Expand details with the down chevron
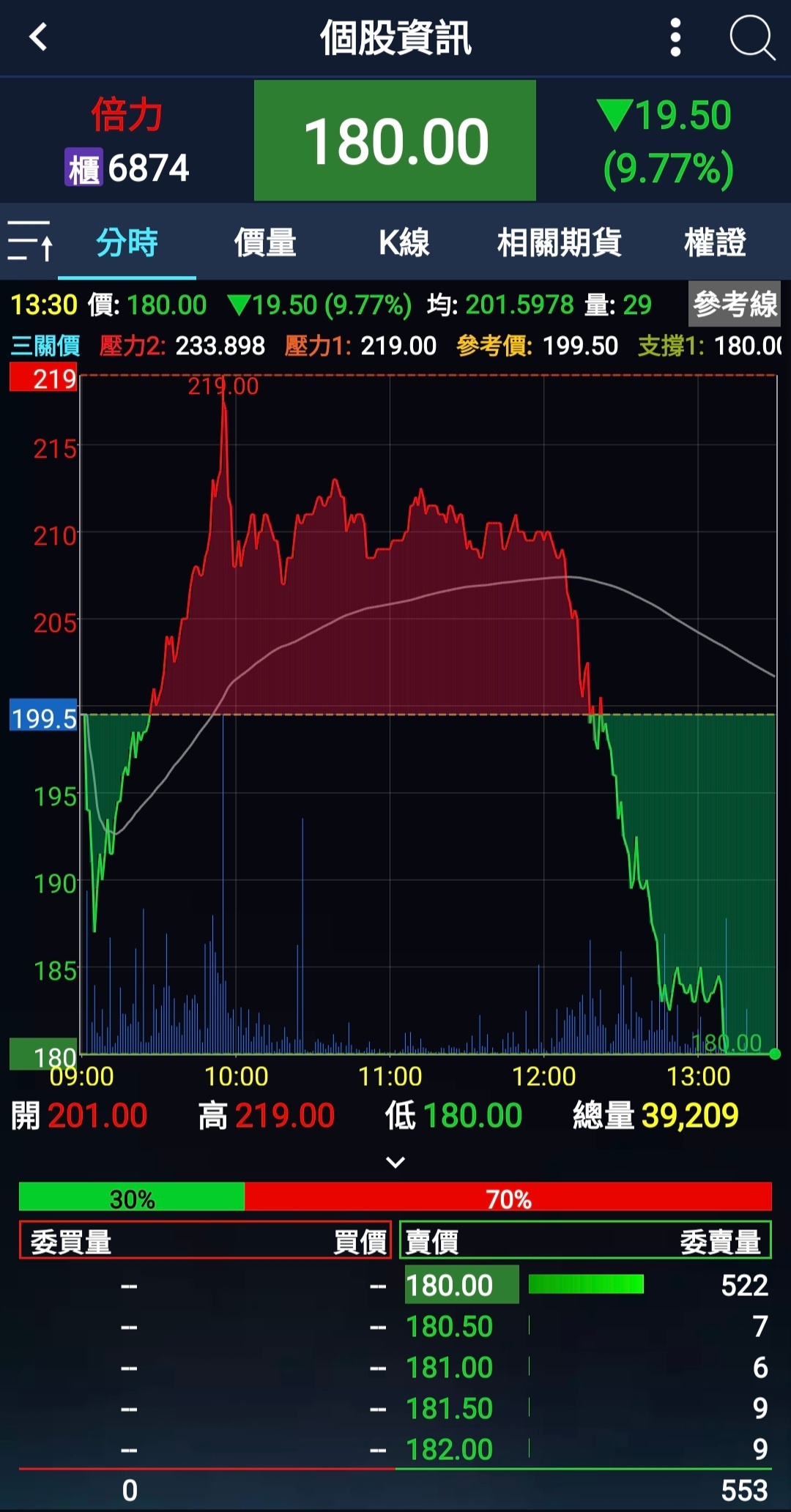The image size is (791, 1512). (395, 1162)
